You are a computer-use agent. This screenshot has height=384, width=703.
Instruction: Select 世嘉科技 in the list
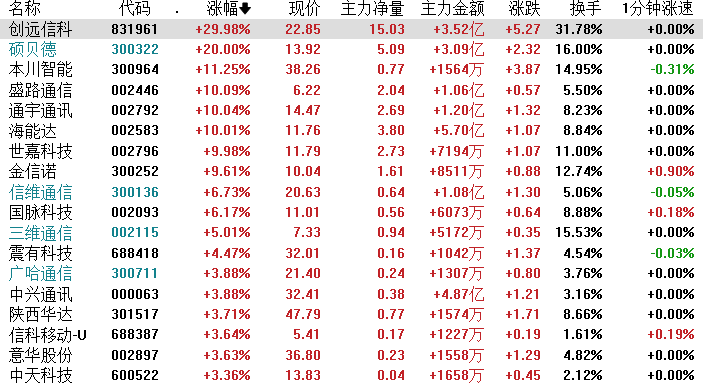point(352,151)
